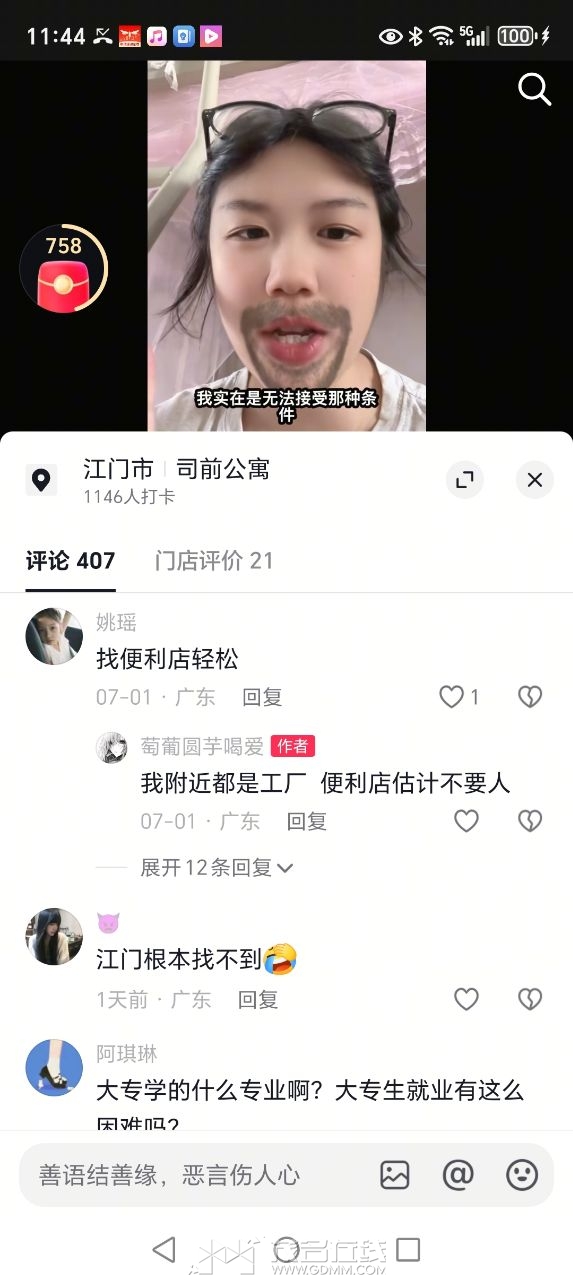Mention someone with the @ icon
The height and width of the screenshot is (1280, 573).
458,1175
